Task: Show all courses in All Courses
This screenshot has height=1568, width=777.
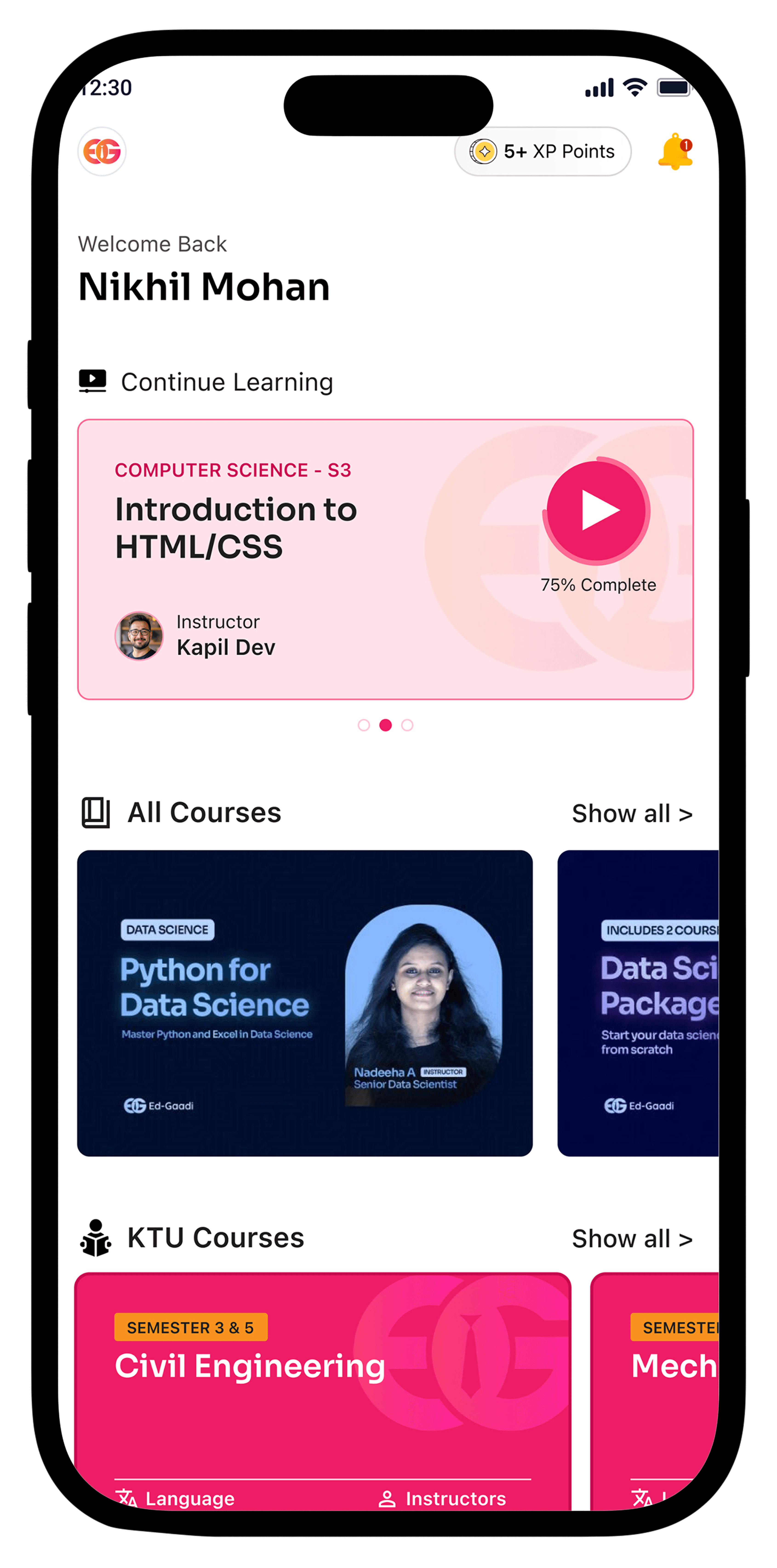Action: tap(631, 814)
